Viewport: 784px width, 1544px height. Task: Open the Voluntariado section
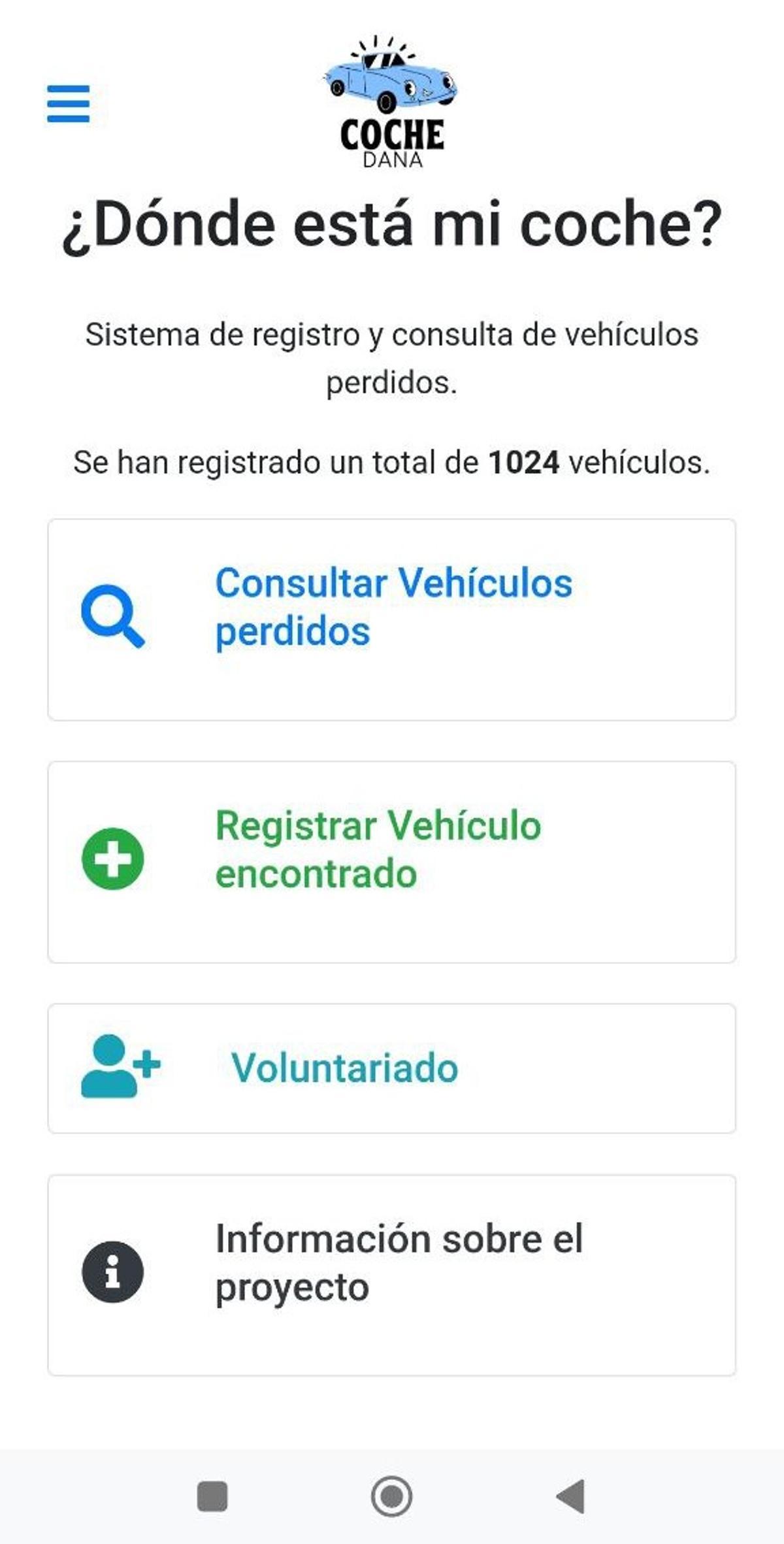344,1066
